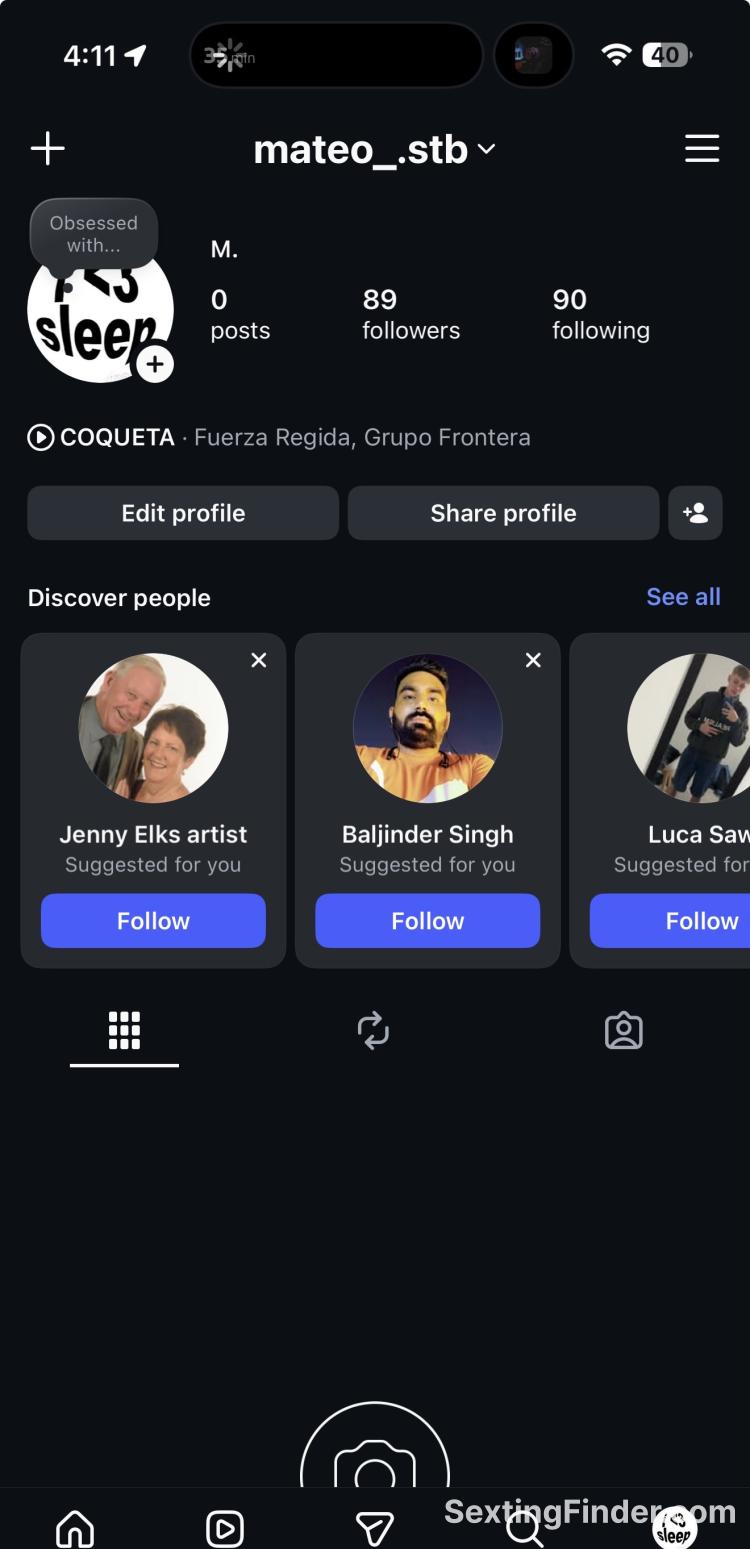View the 89 followers list

[x=410, y=314]
